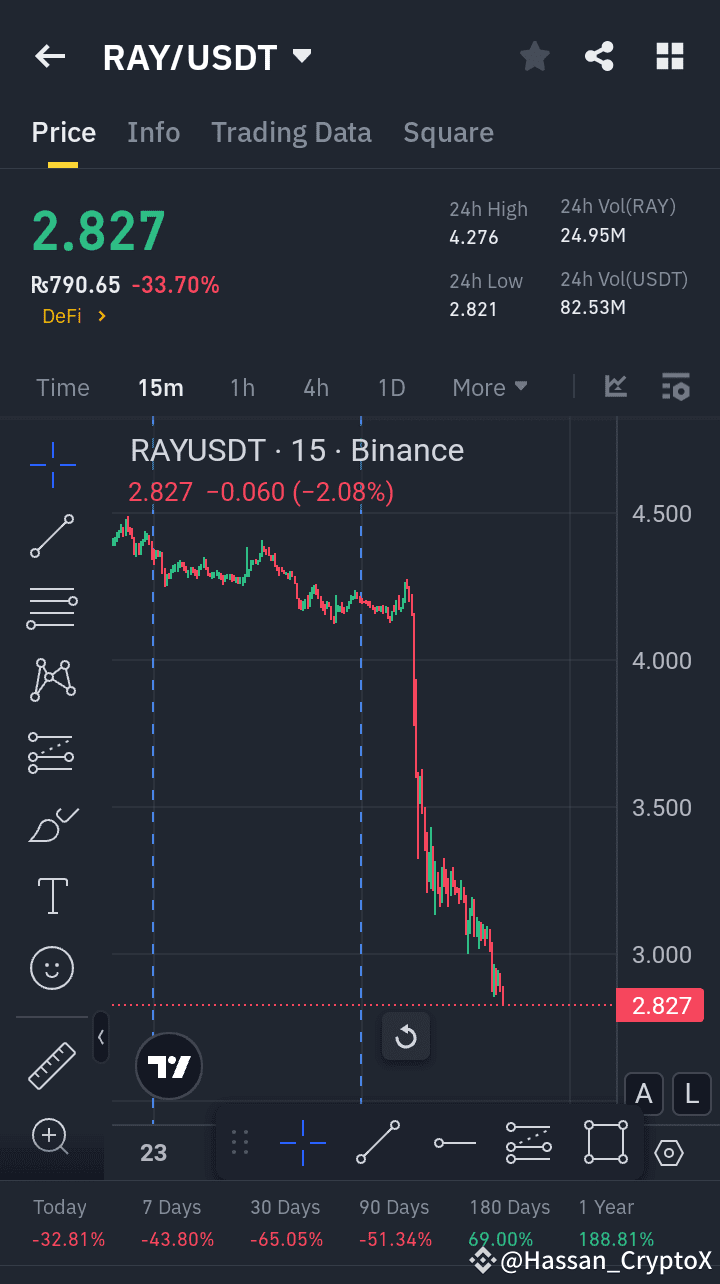Switch to the Trading Data tab
Screen dimensions: 720x1284
tap(291, 132)
